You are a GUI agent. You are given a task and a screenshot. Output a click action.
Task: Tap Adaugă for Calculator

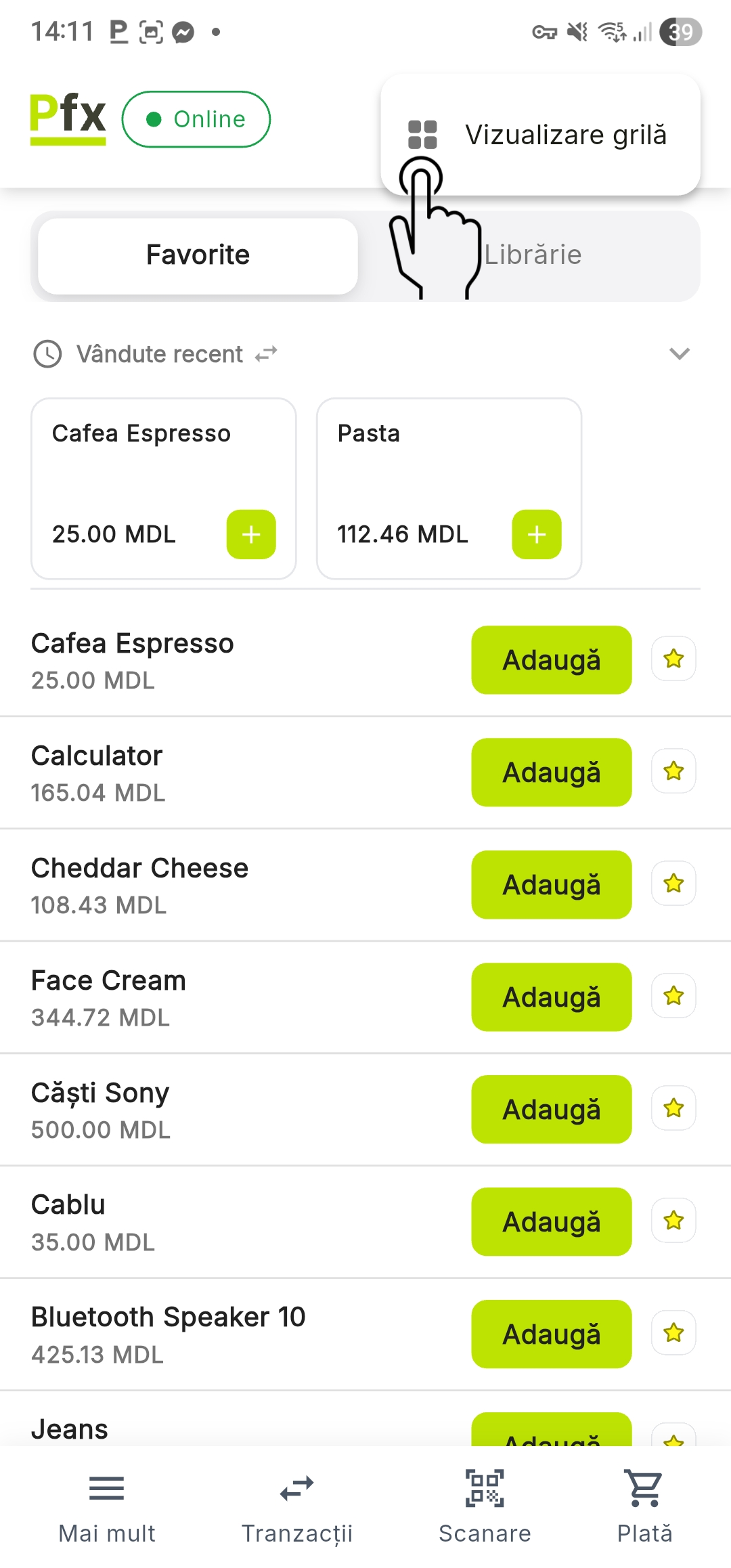(x=551, y=772)
